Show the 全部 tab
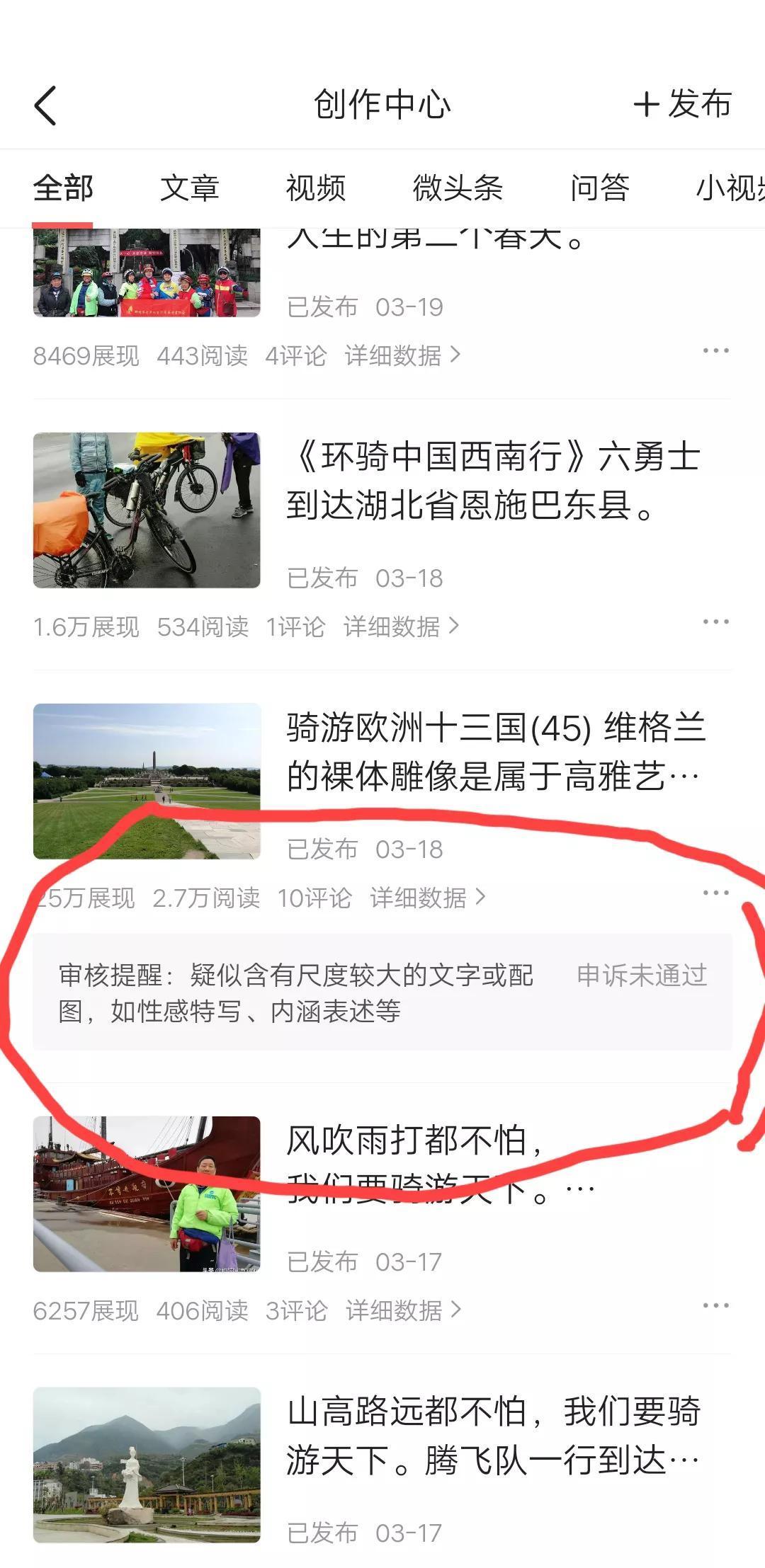 tap(63, 188)
